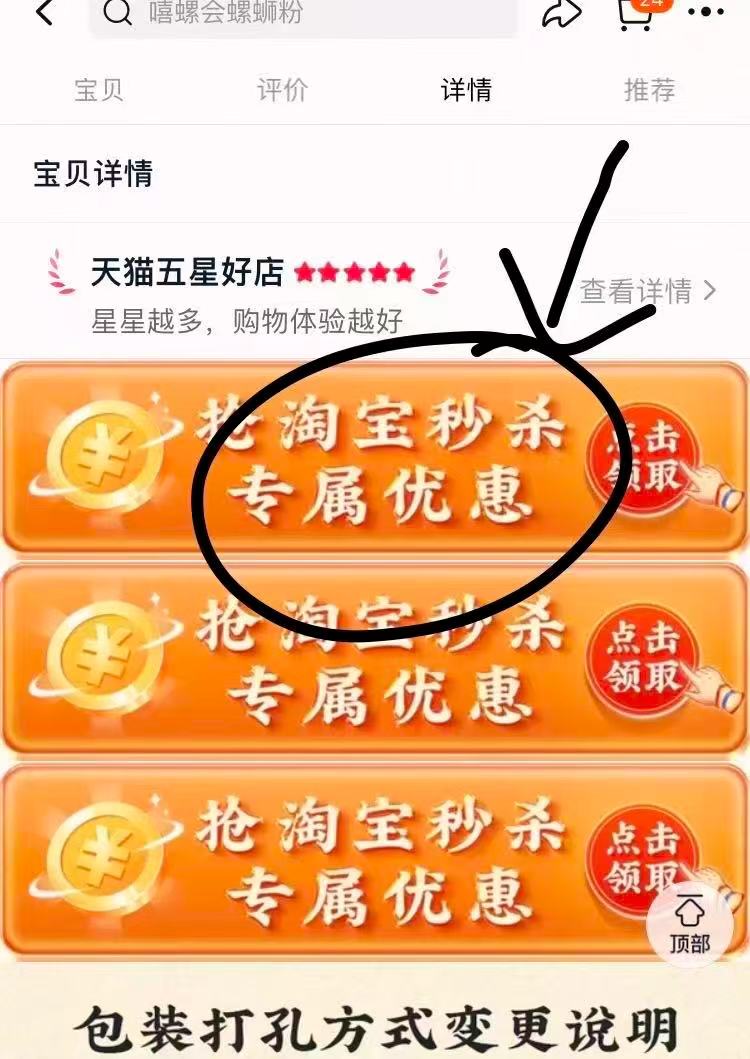Select the 详情 tab
The width and height of the screenshot is (750, 1059).
466,90
